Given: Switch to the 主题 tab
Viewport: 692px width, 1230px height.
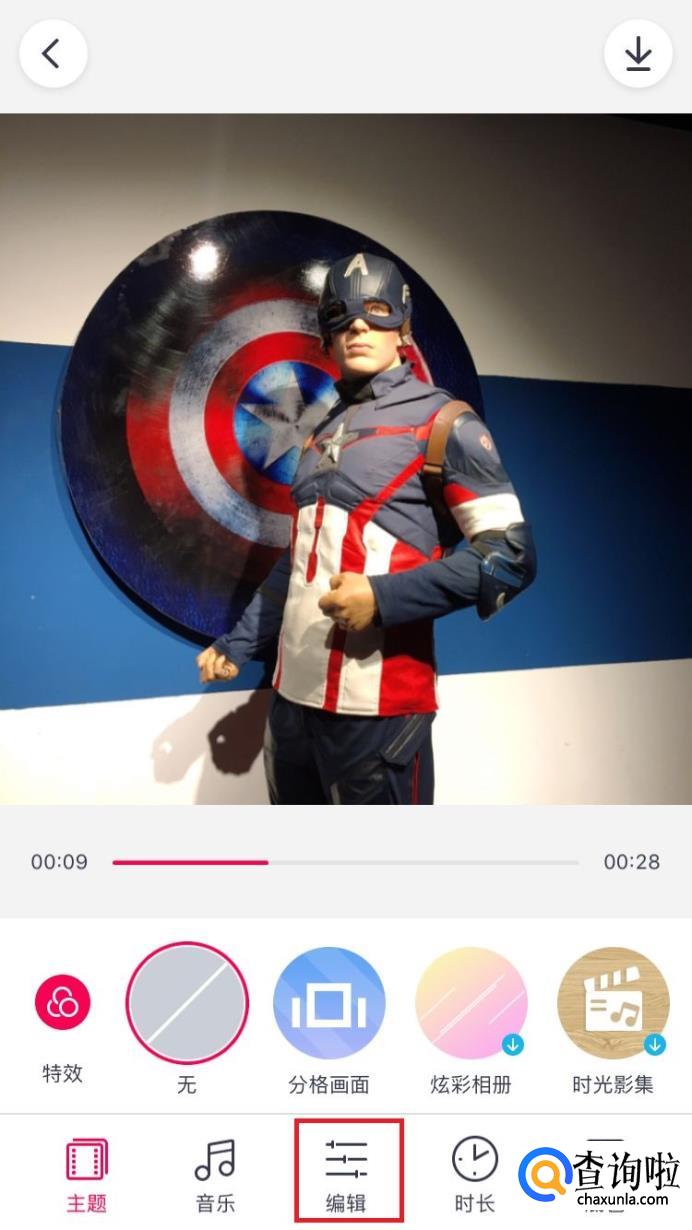Looking at the screenshot, I should click(x=87, y=1174).
